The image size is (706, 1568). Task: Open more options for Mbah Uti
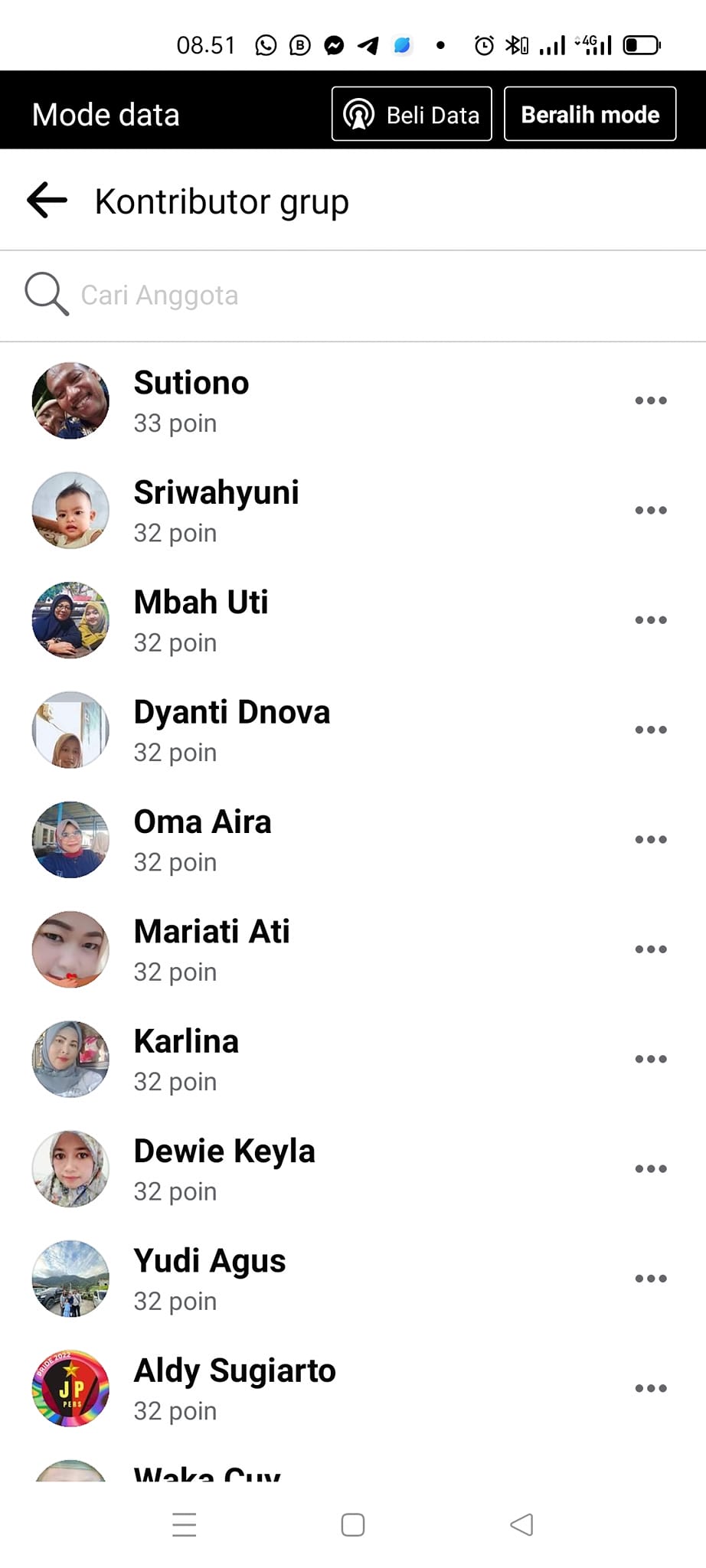tap(651, 620)
